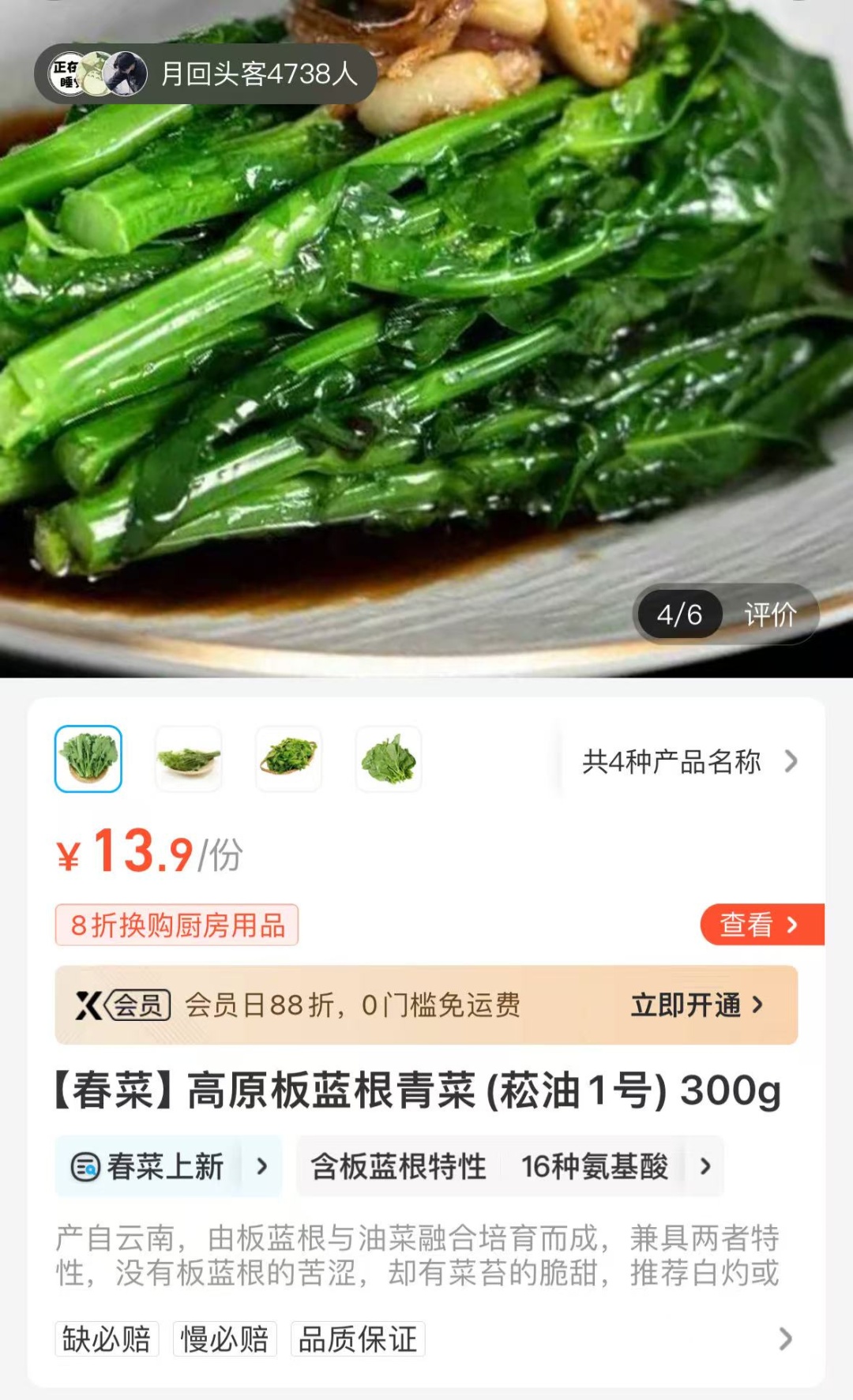Click the X会员 membership icon
The height and width of the screenshot is (1400, 853).
(x=128, y=1004)
